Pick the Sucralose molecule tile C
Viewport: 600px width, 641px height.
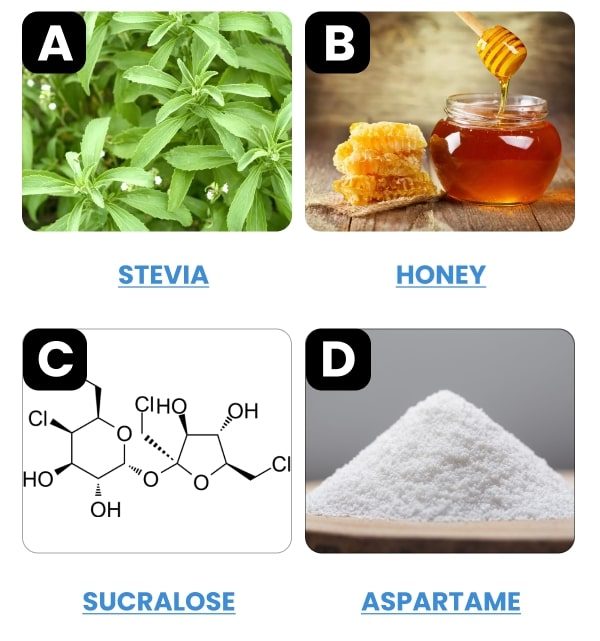click(x=157, y=441)
